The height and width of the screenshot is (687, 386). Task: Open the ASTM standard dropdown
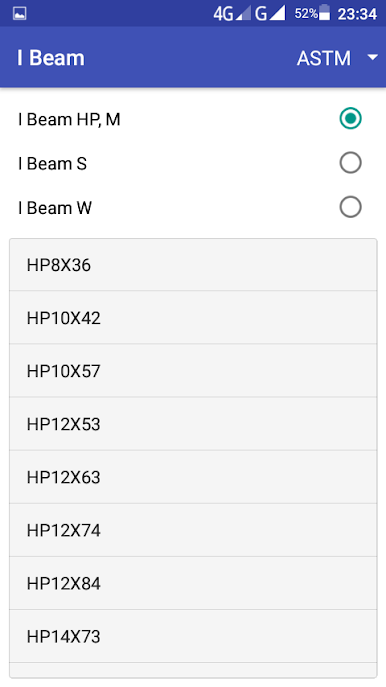tap(336, 58)
